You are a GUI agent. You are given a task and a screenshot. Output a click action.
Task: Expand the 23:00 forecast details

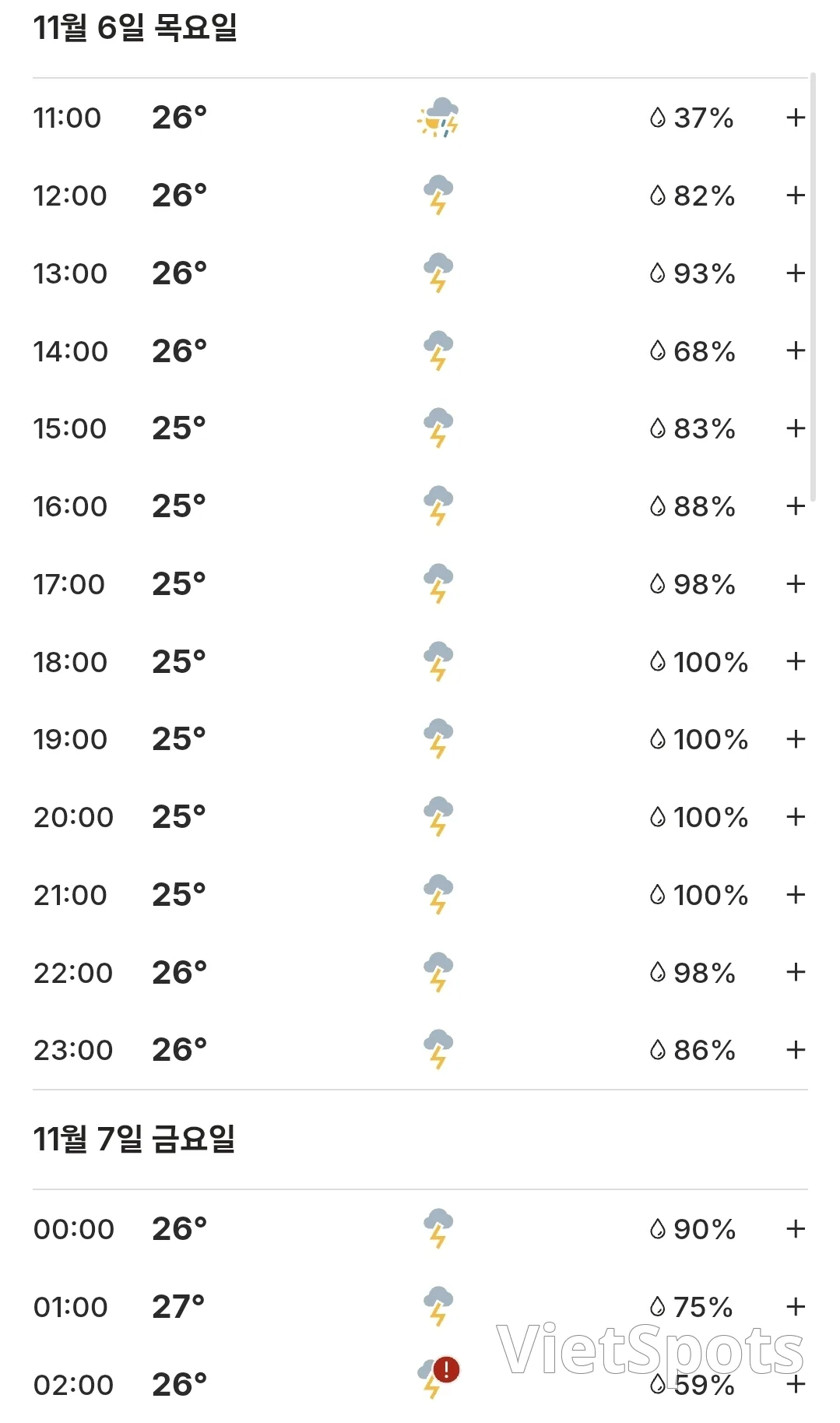click(795, 1050)
